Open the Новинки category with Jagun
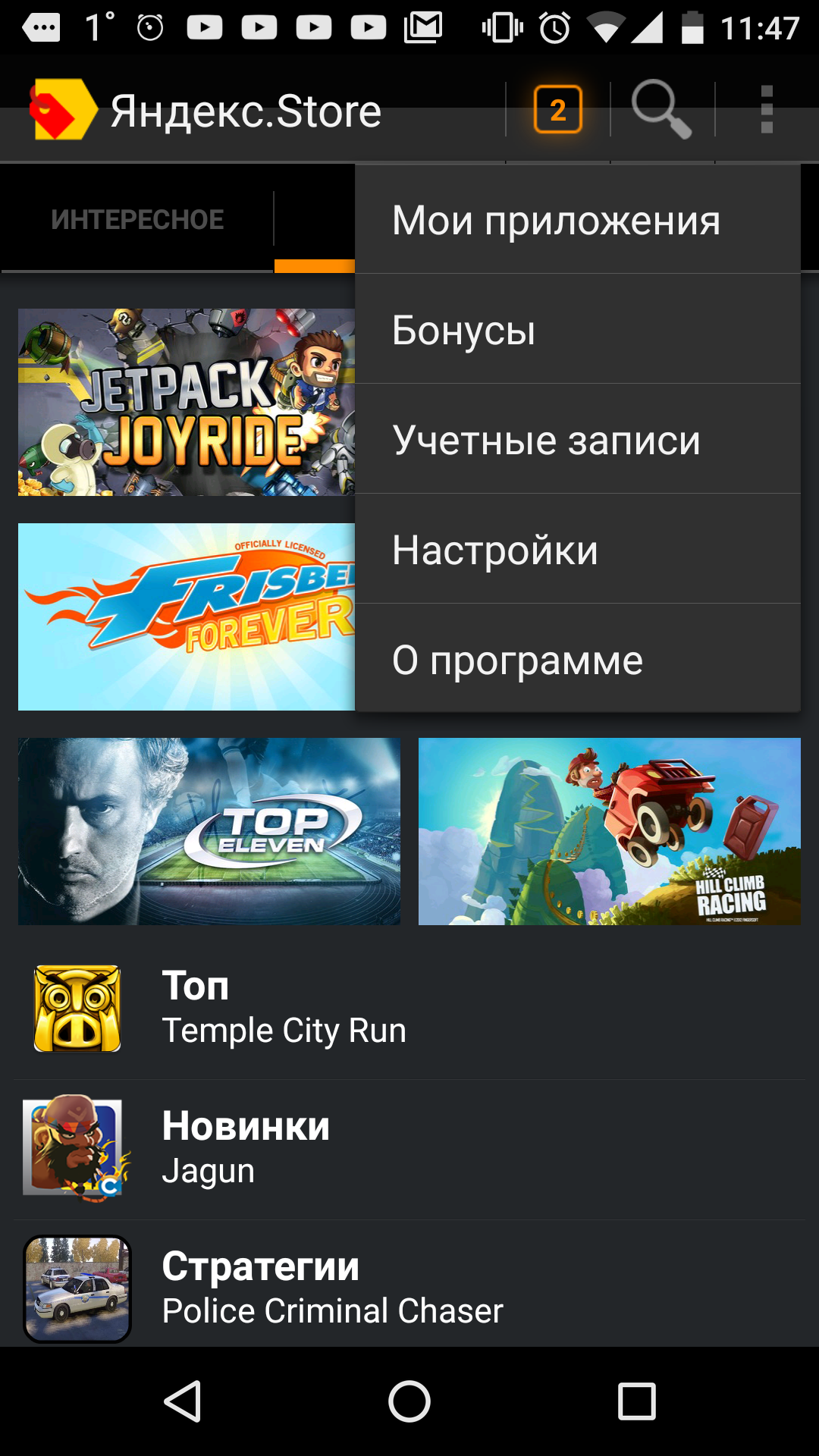Screen dimensions: 819x1456 pos(409,1149)
